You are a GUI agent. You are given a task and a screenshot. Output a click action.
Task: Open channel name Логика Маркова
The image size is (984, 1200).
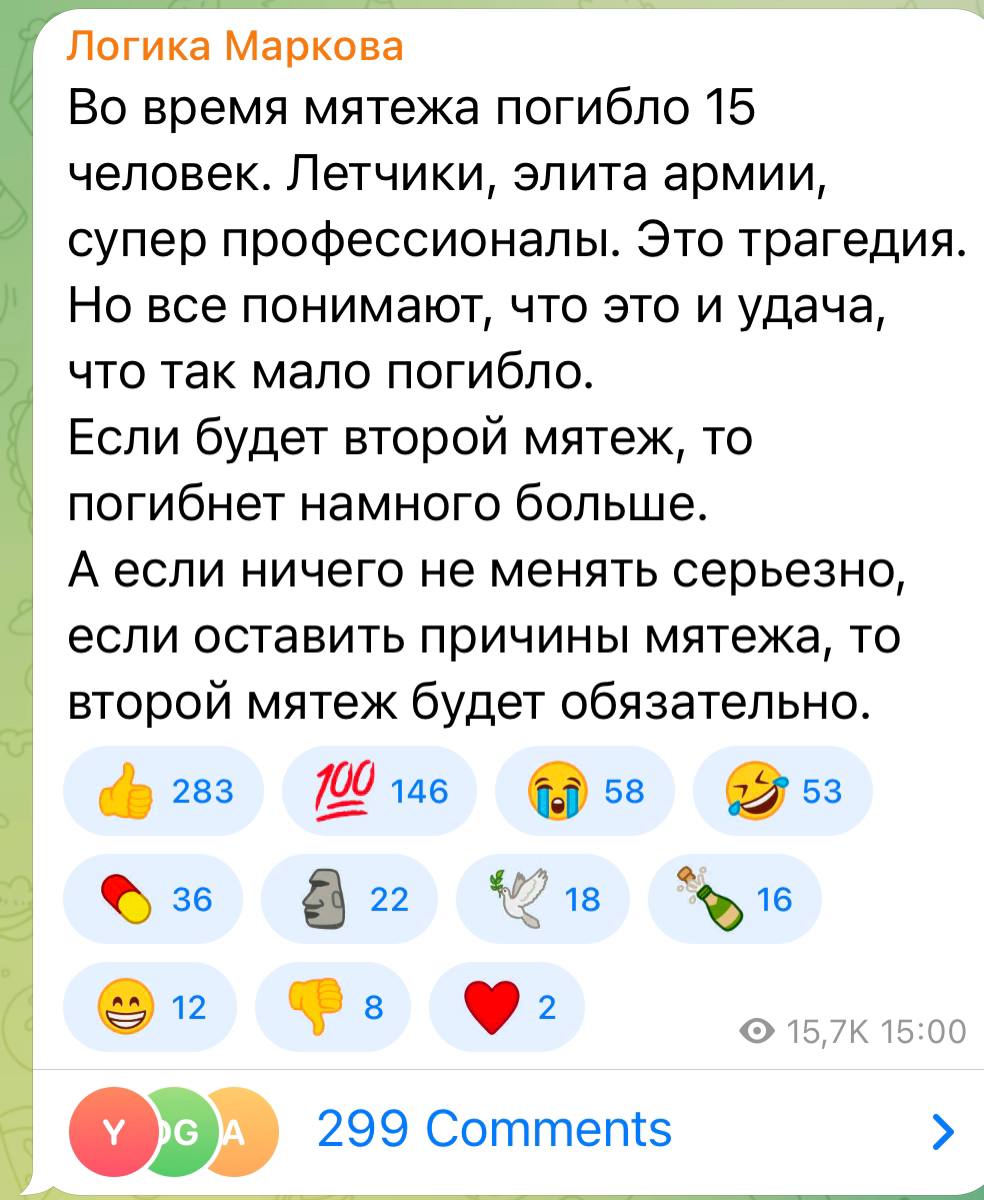tap(237, 45)
